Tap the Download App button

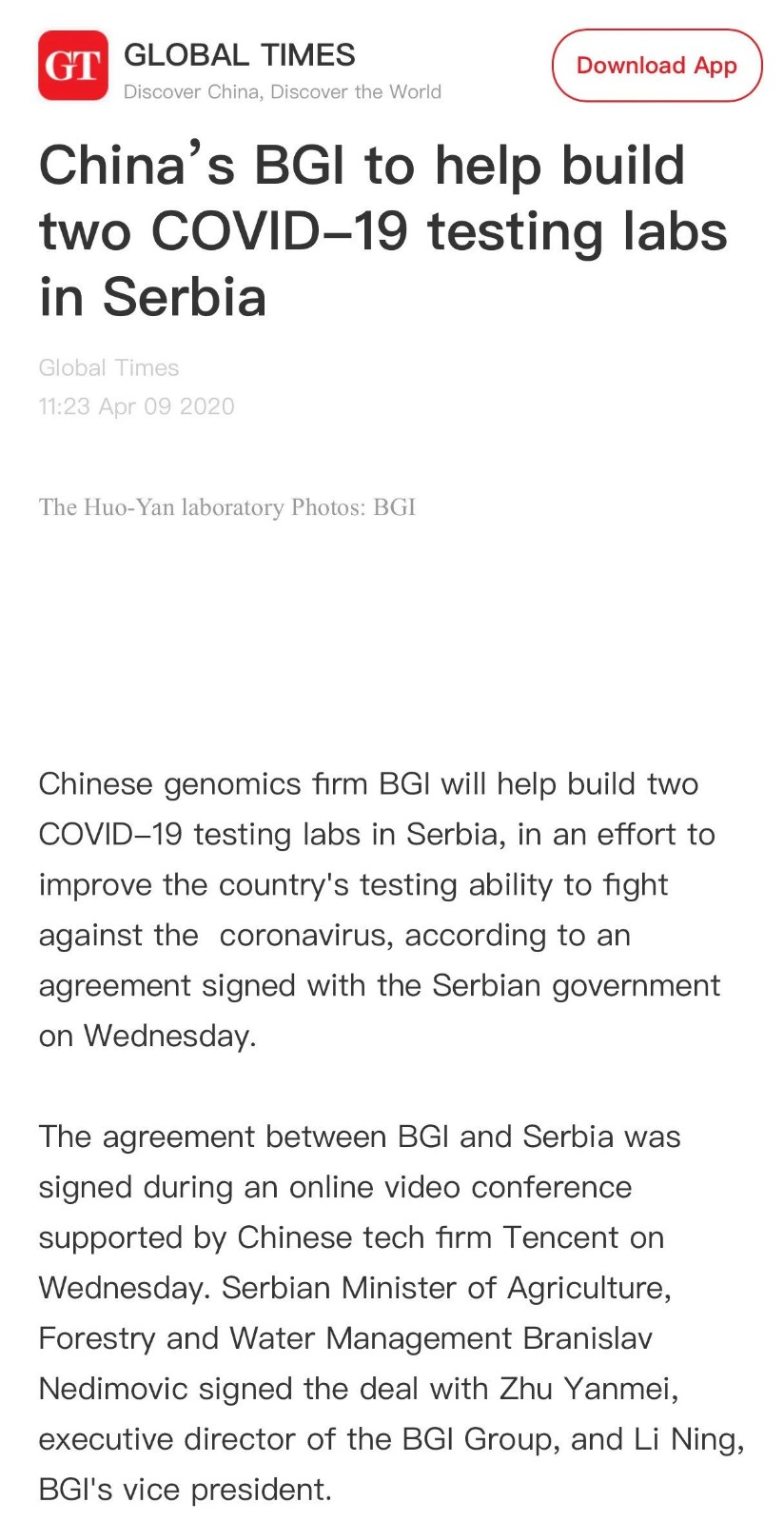(x=657, y=66)
